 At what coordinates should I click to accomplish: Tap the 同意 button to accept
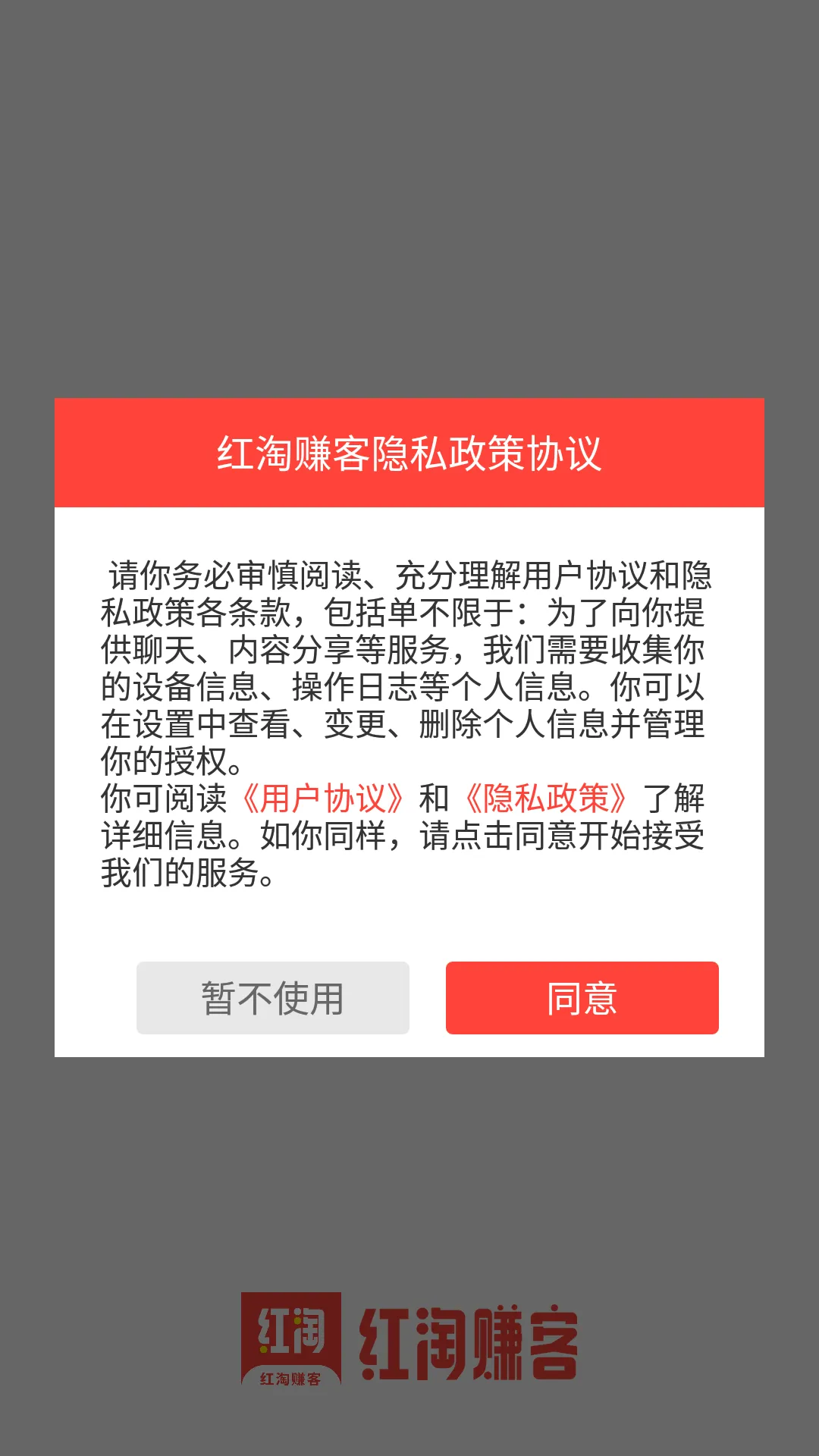(582, 998)
